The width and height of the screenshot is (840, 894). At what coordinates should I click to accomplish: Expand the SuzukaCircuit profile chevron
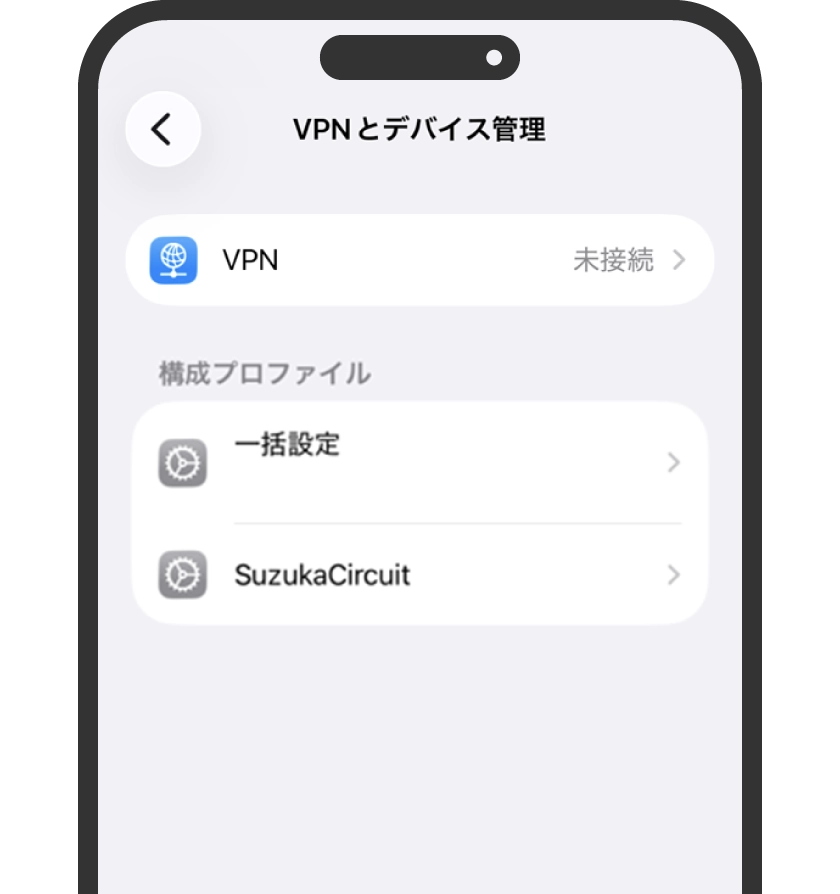tap(673, 575)
